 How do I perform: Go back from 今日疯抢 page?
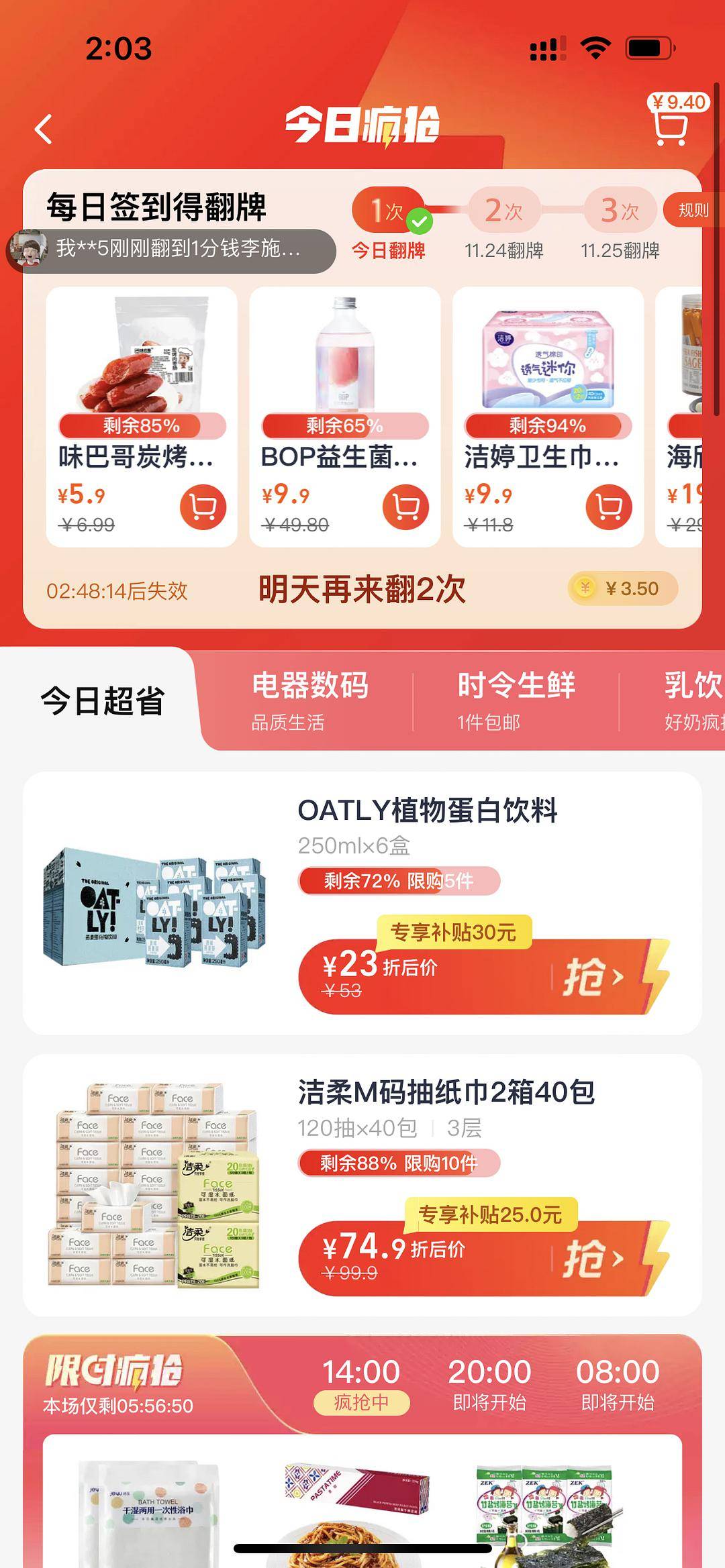(x=44, y=129)
